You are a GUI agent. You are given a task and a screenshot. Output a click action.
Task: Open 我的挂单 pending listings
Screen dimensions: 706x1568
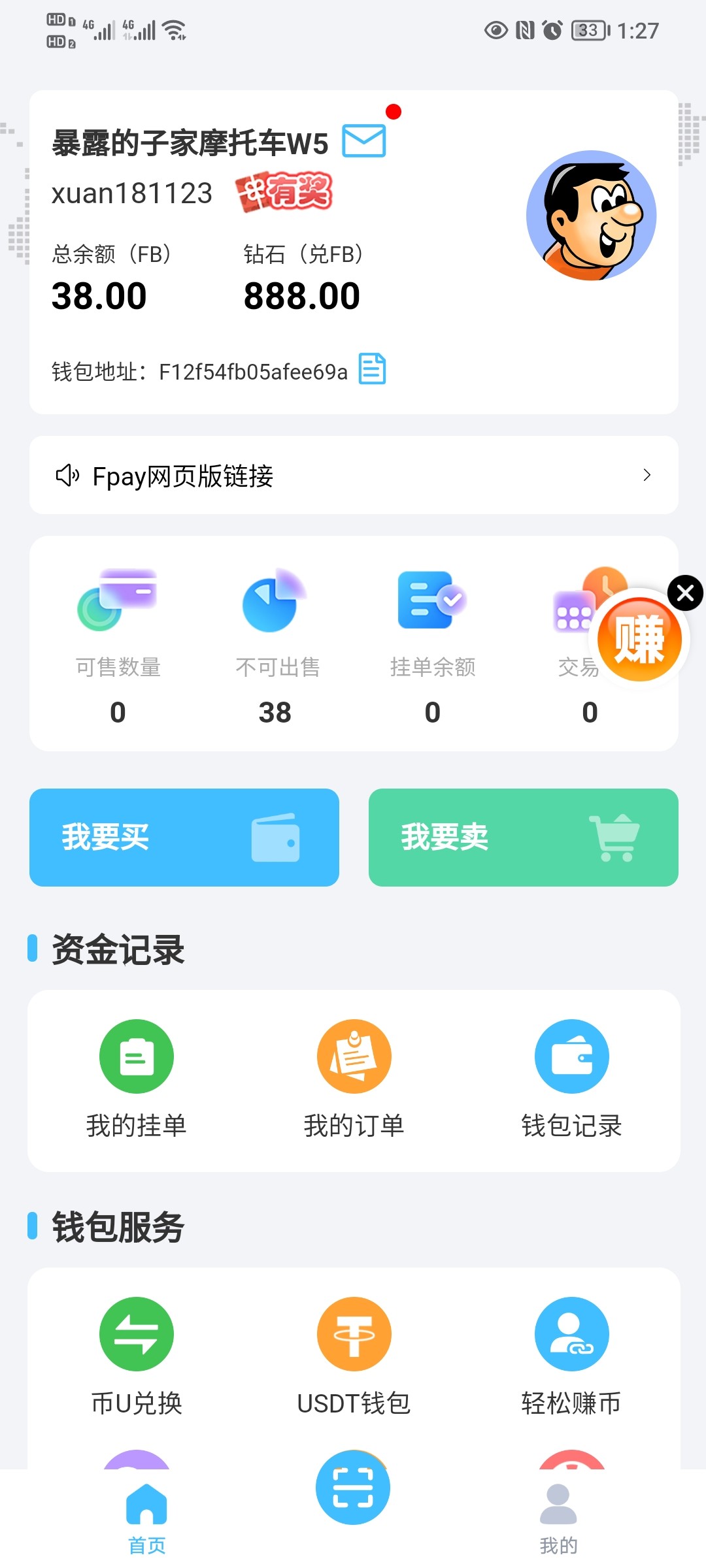coord(137,1079)
